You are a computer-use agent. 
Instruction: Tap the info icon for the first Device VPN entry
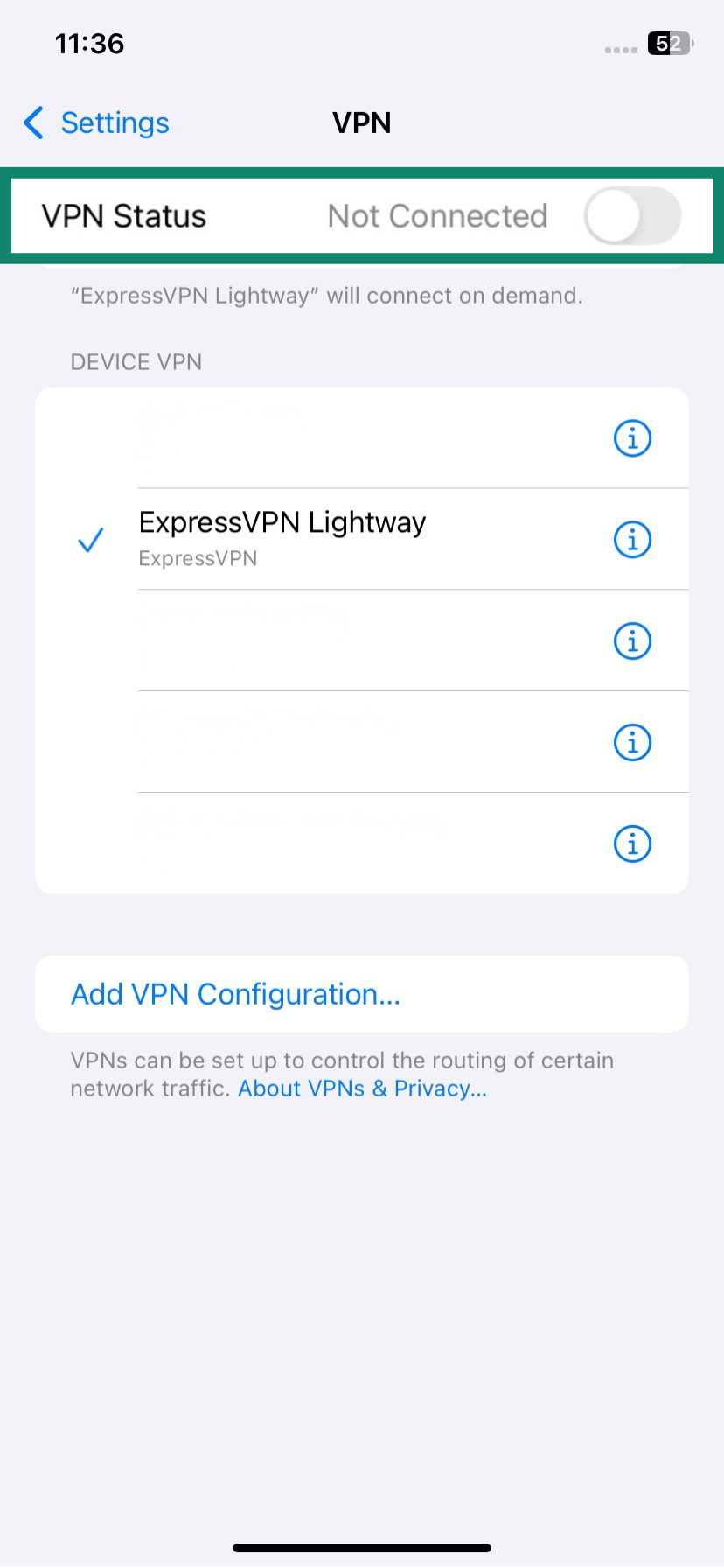click(x=631, y=438)
